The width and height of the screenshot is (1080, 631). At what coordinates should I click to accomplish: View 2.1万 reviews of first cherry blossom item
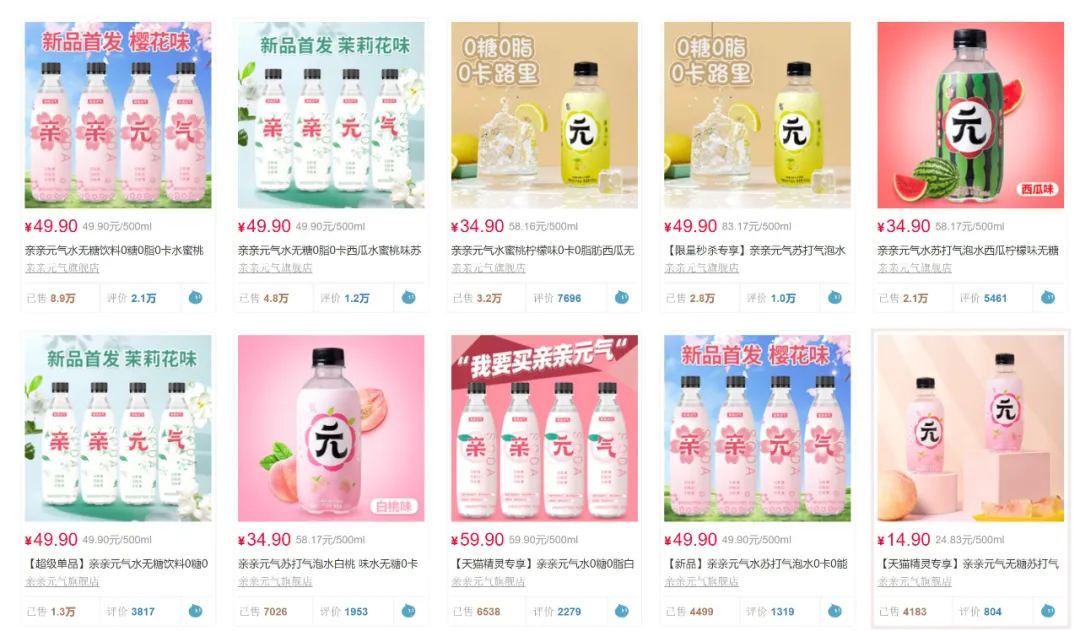(143, 298)
